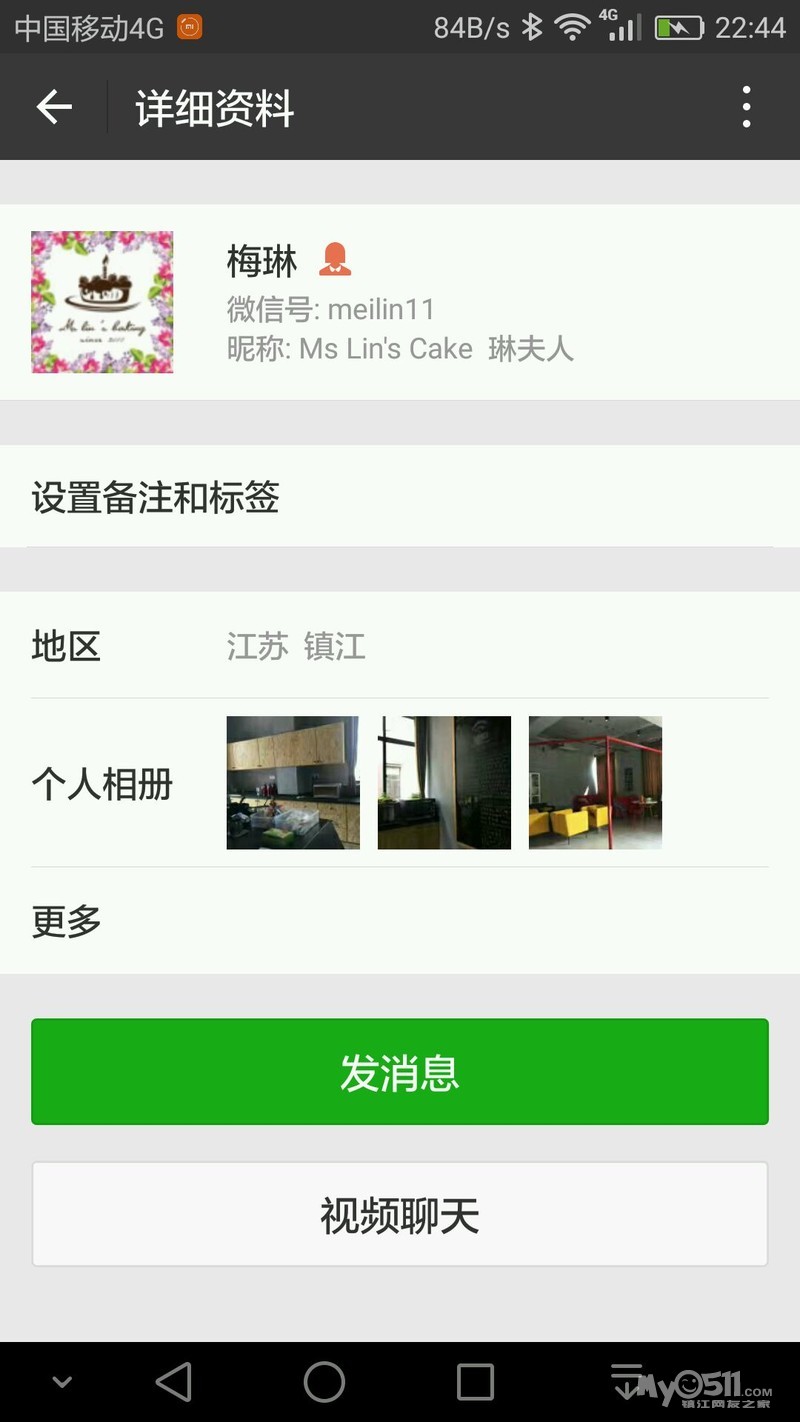This screenshot has width=800, height=1422.
Task: Start a video call via 视频聊天
Action: [x=400, y=1215]
